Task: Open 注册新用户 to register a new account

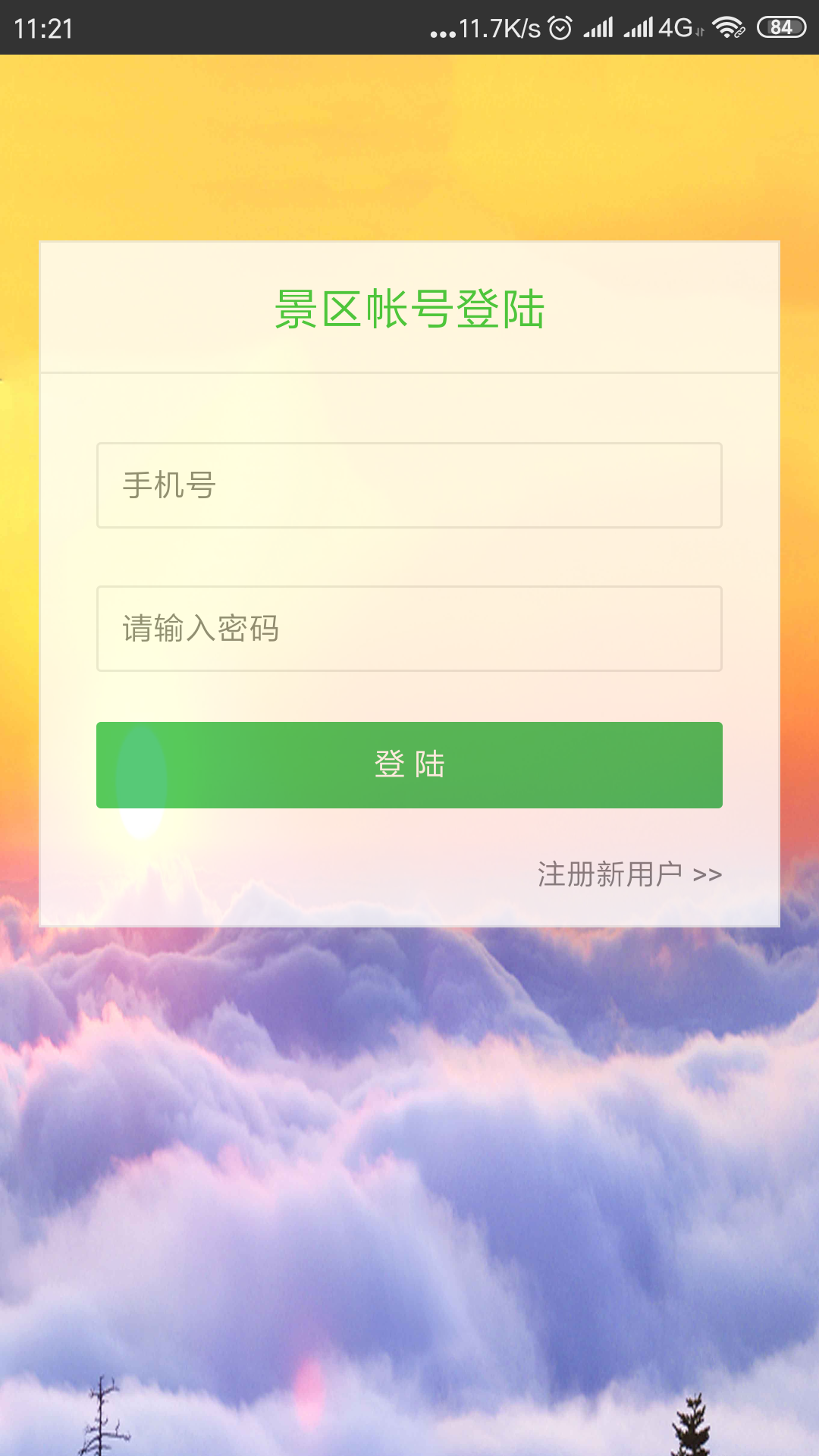Action: pos(629,874)
